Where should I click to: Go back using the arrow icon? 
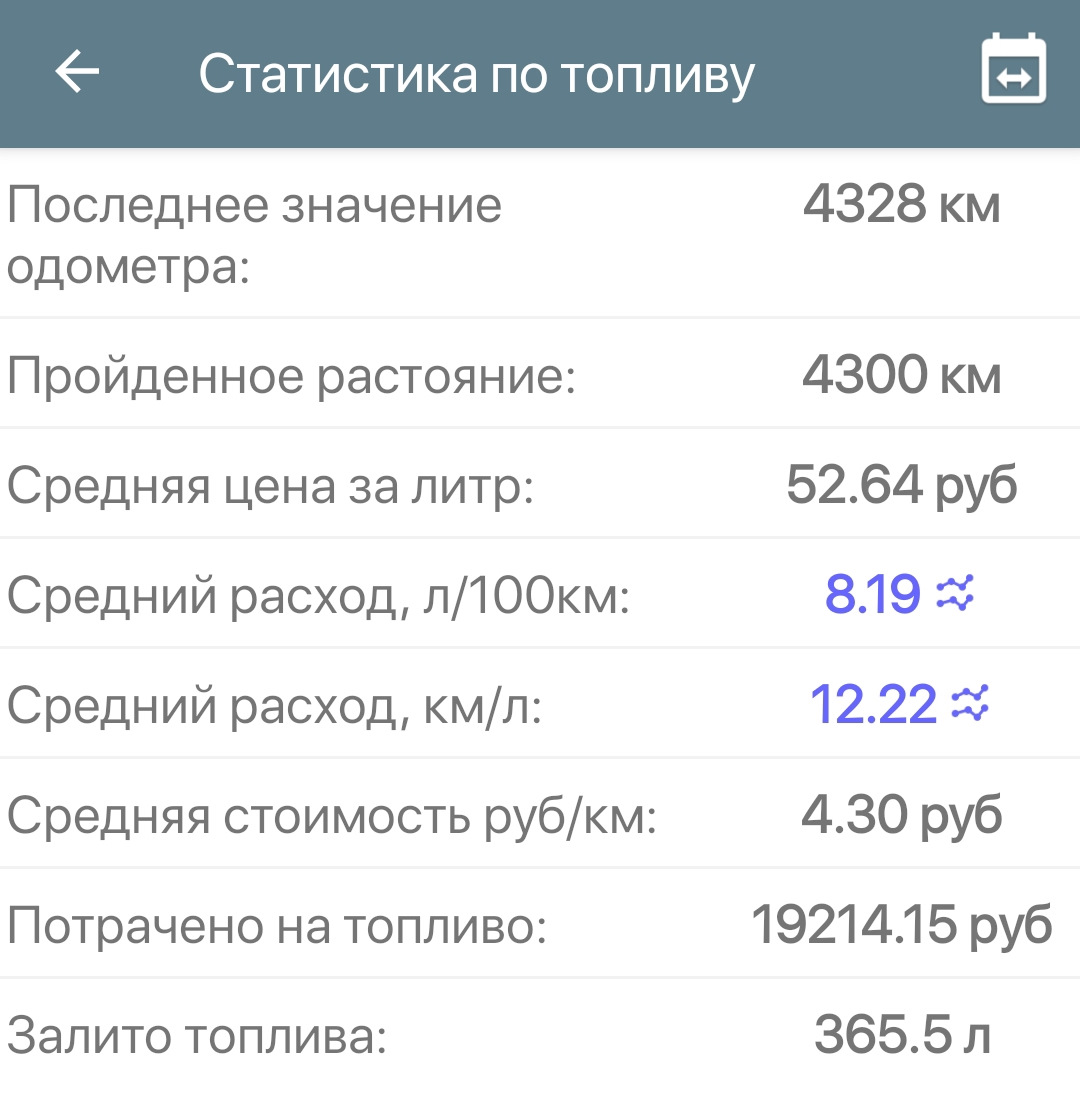click(x=77, y=73)
